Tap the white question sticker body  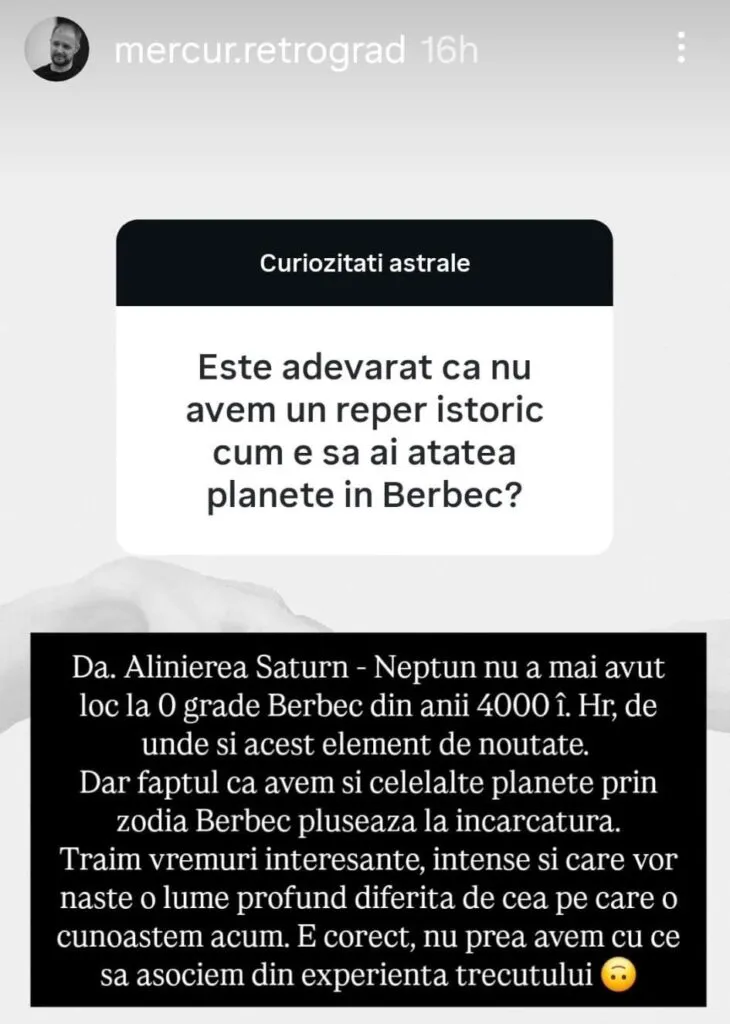[365, 430]
